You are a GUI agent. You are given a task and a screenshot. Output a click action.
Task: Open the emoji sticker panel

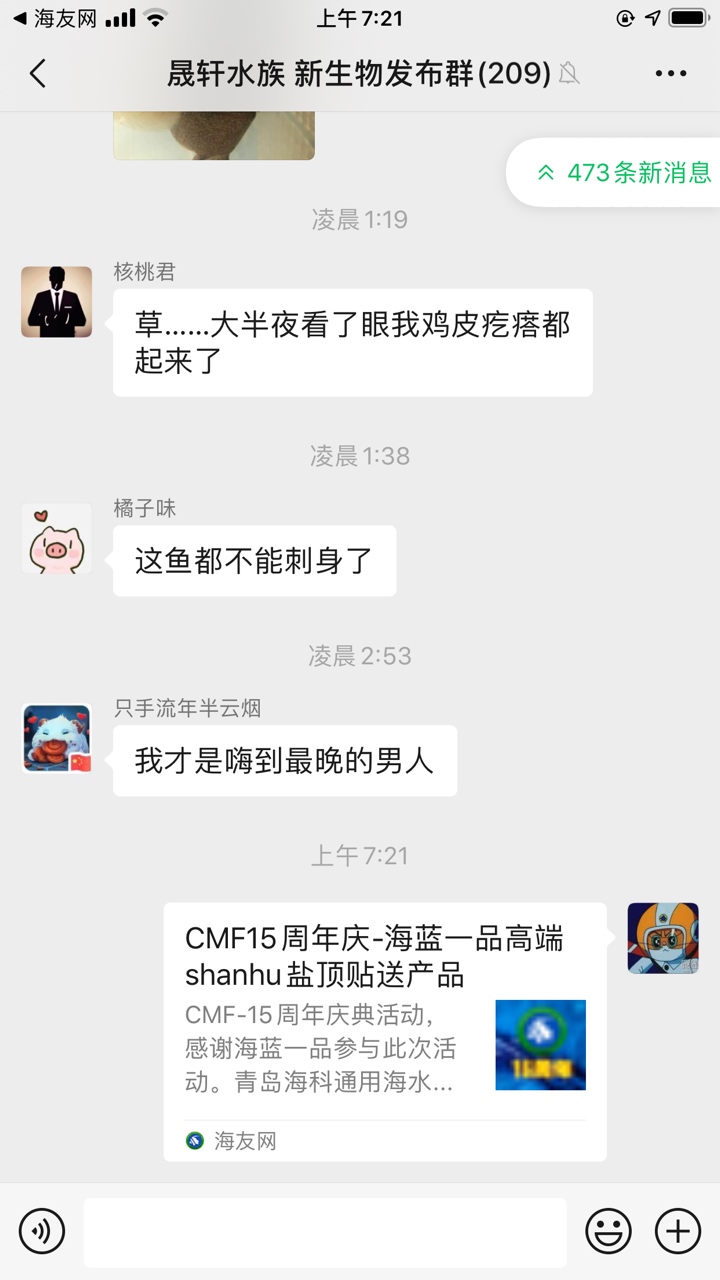tap(608, 1230)
